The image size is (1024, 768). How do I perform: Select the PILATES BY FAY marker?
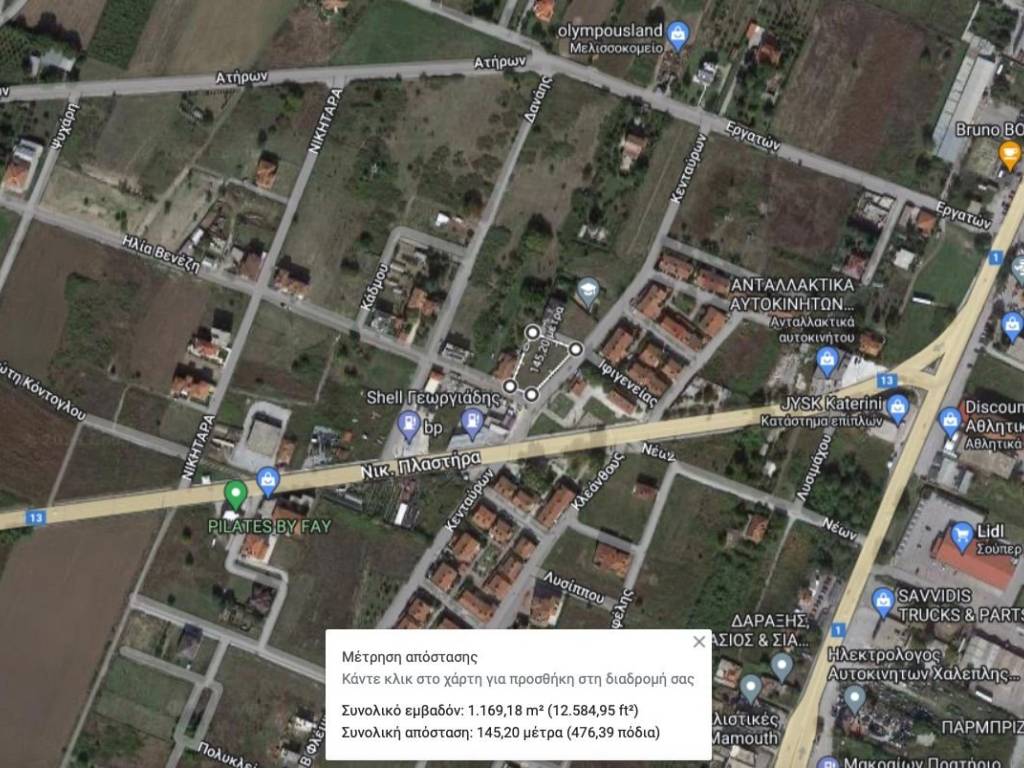tap(235, 493)
